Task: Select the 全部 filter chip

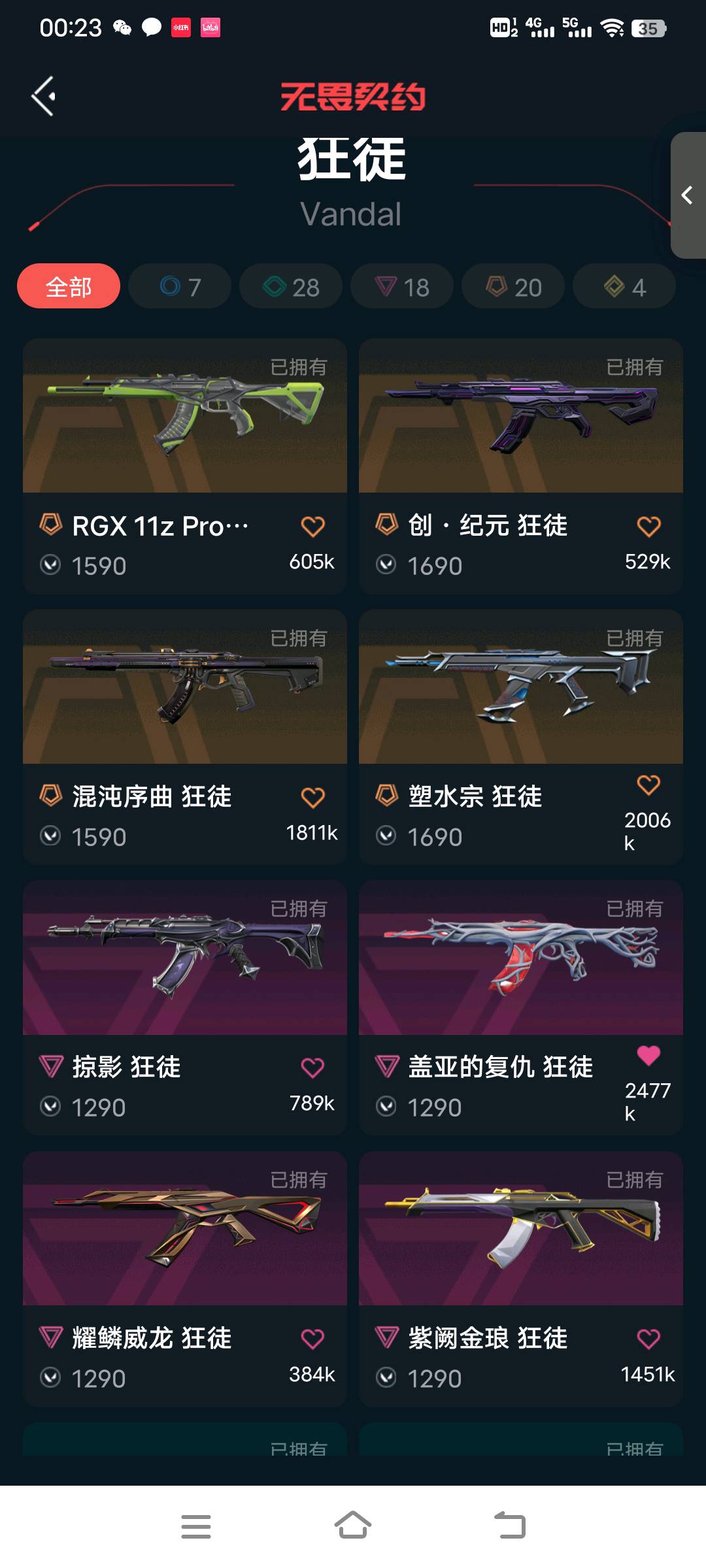Action: (69, 286)
